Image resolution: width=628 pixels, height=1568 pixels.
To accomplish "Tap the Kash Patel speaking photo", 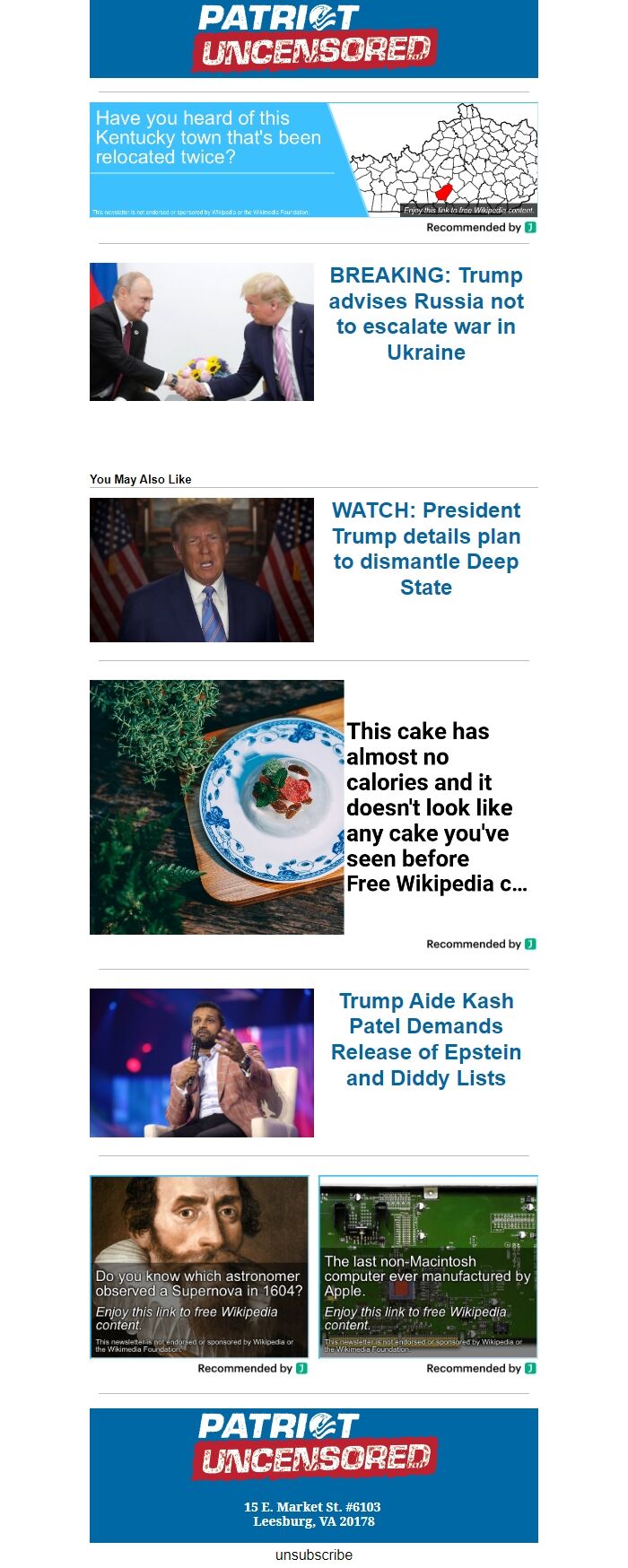I will click(x=202, y=1062).
